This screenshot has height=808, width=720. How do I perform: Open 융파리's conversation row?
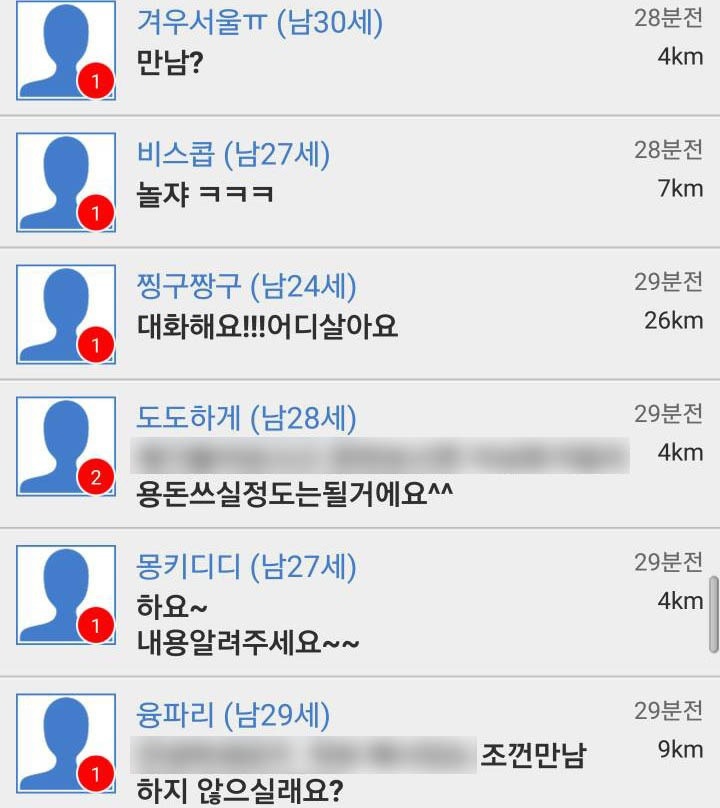point(360,745)
